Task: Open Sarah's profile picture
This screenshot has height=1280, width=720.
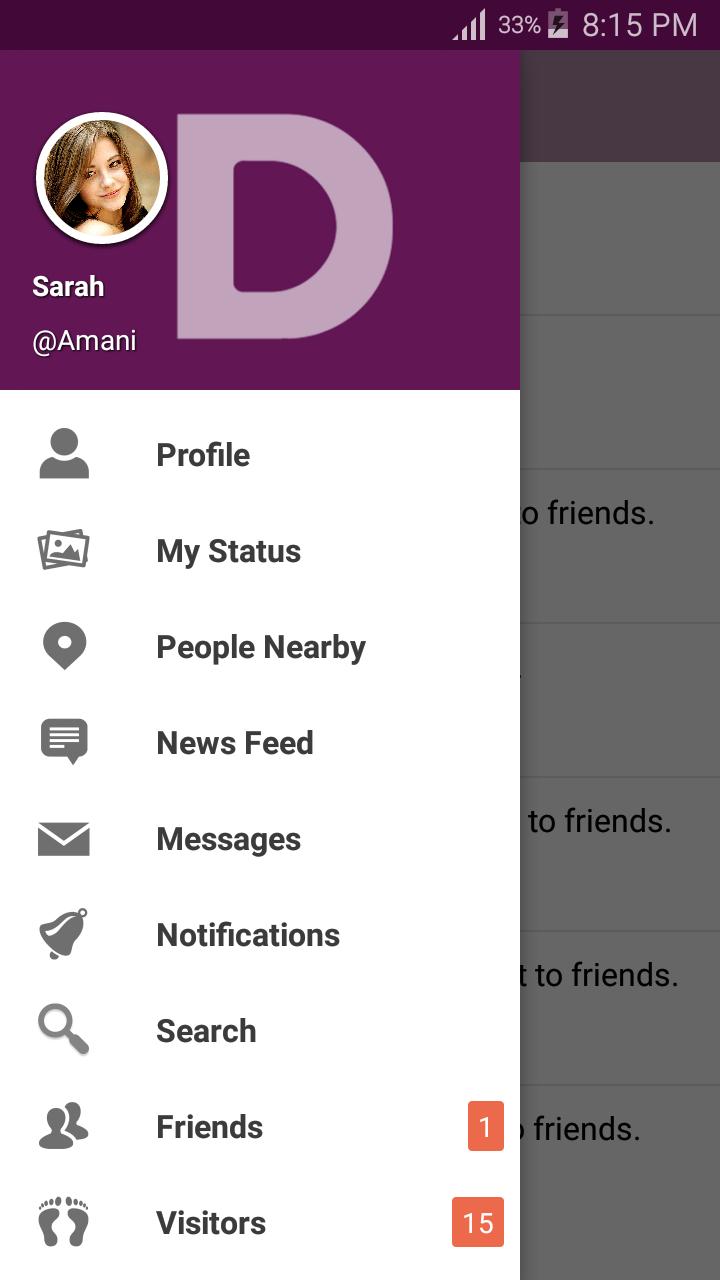Action: click(x=102, y=179)
